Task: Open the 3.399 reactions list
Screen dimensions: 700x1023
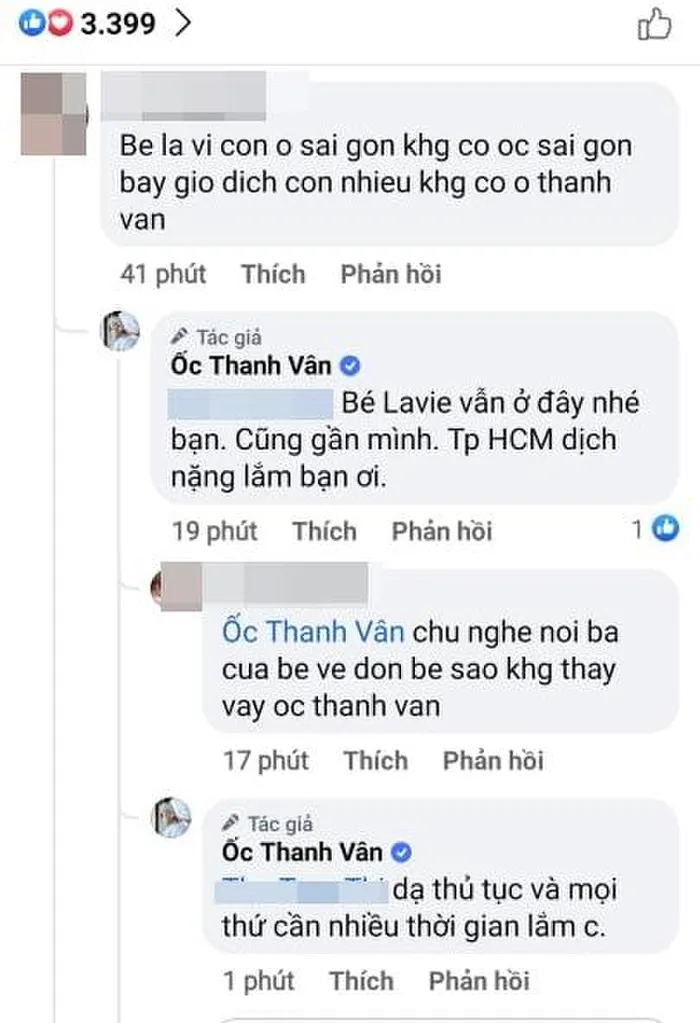Action: (100, 23)
